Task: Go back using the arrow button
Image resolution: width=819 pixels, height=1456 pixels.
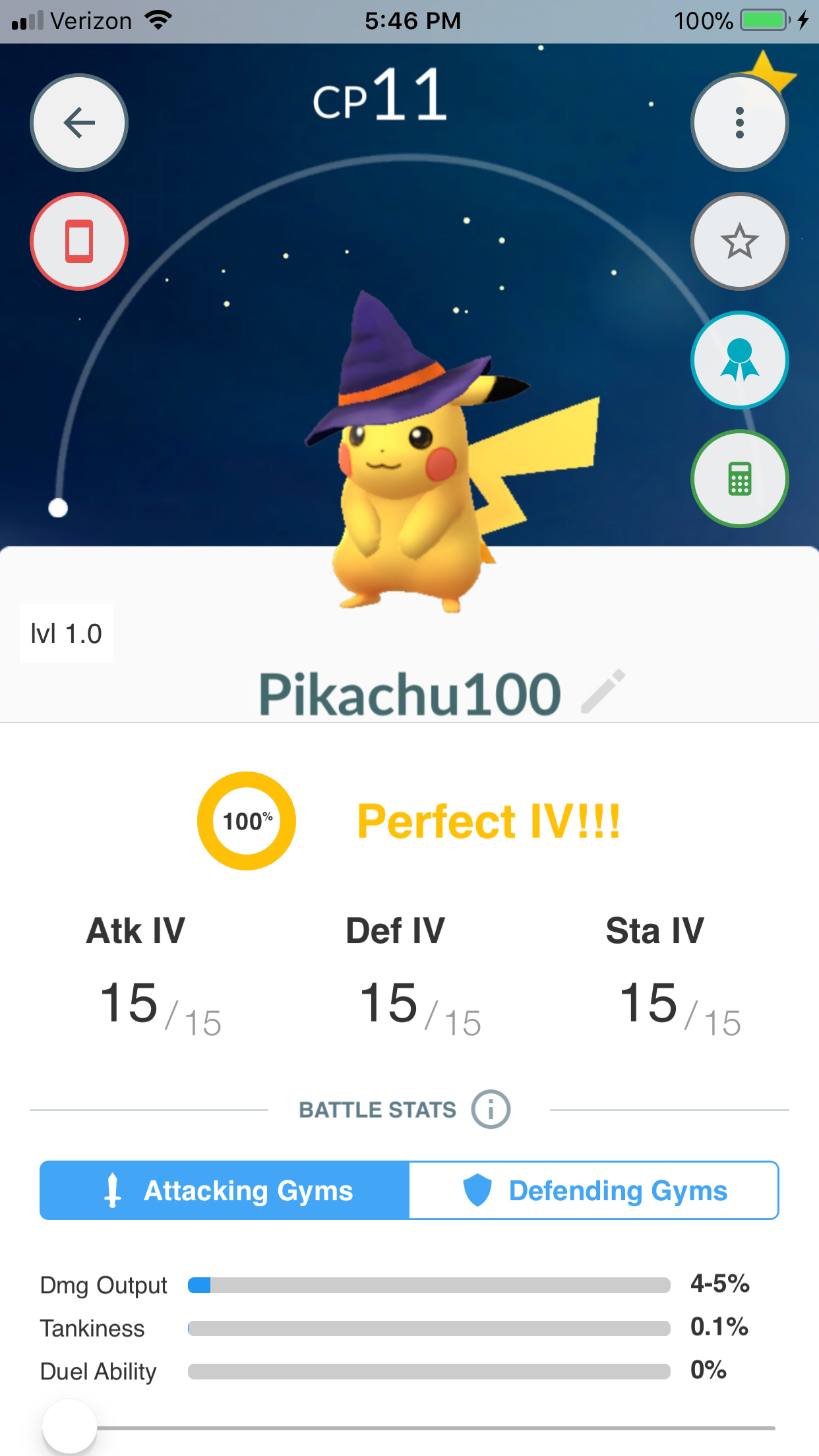Action: 79,123
